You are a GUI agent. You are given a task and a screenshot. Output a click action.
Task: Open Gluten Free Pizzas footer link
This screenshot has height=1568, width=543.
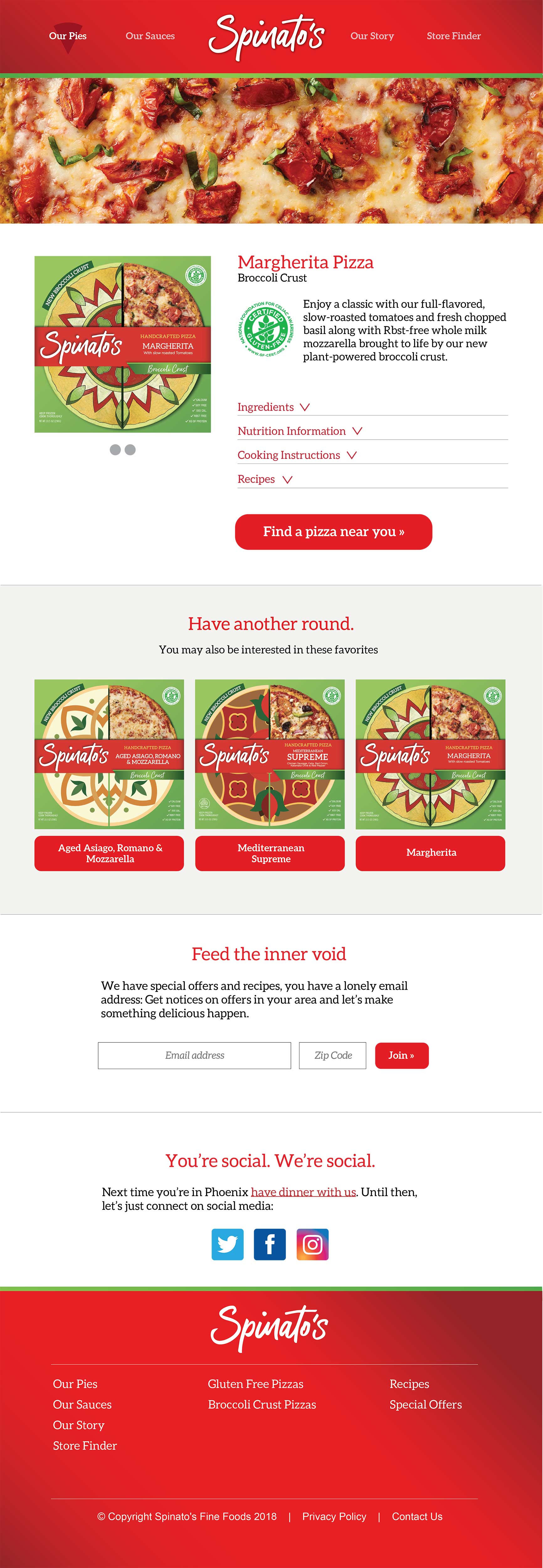(x=255, y=1384)
